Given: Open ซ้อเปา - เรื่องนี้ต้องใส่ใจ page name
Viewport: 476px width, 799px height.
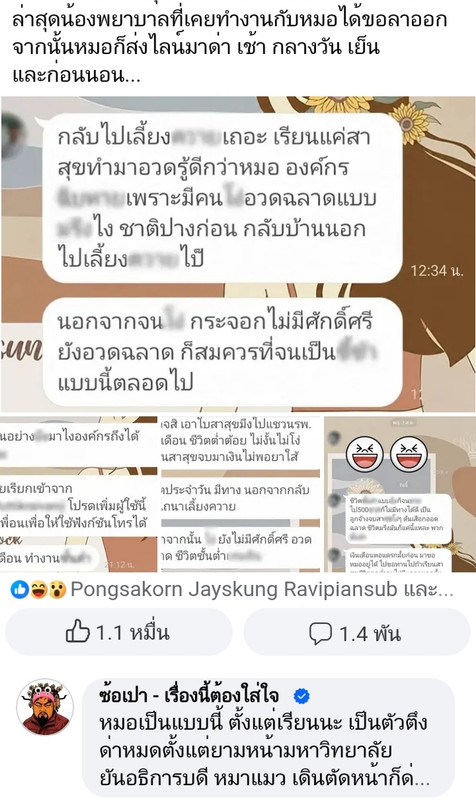Looking at the screenshot, I should (189, 696).
